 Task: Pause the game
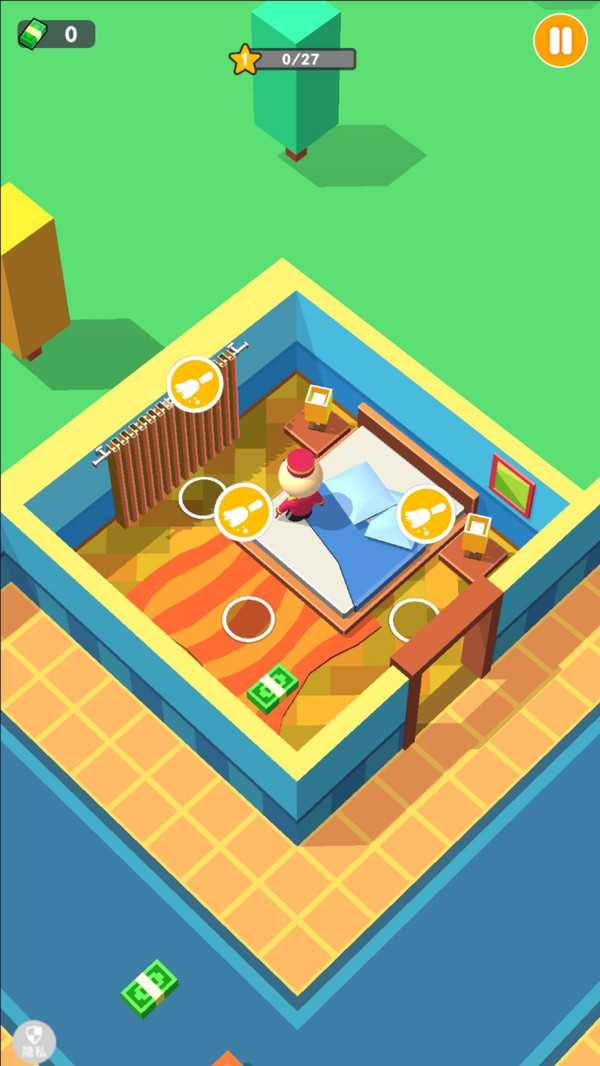coord(560,41)
